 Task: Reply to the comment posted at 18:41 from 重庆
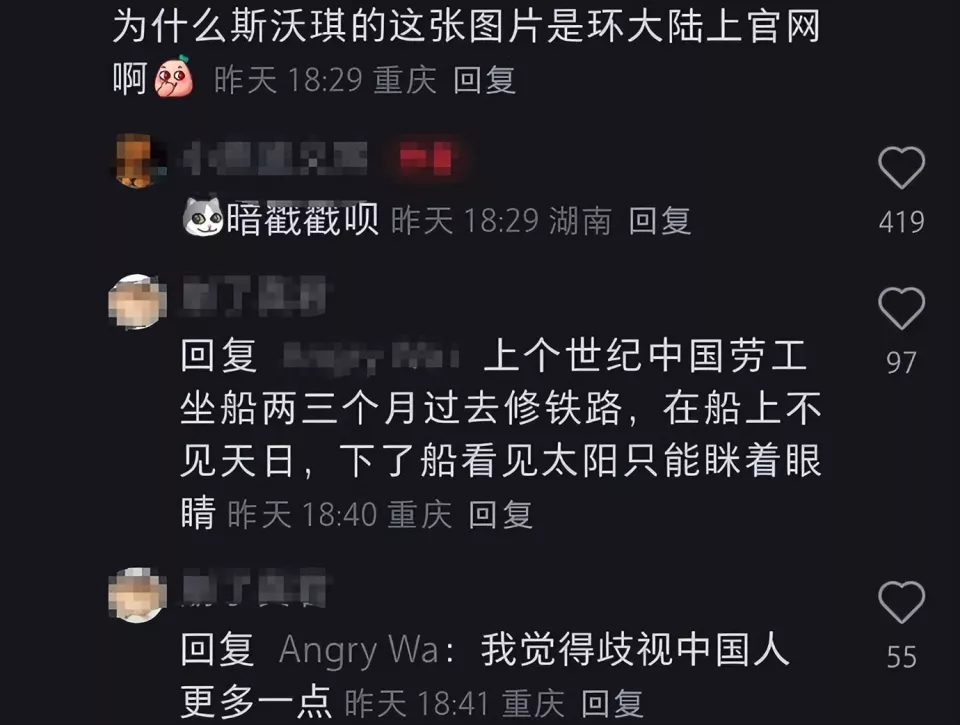click(x=612, y=703)
